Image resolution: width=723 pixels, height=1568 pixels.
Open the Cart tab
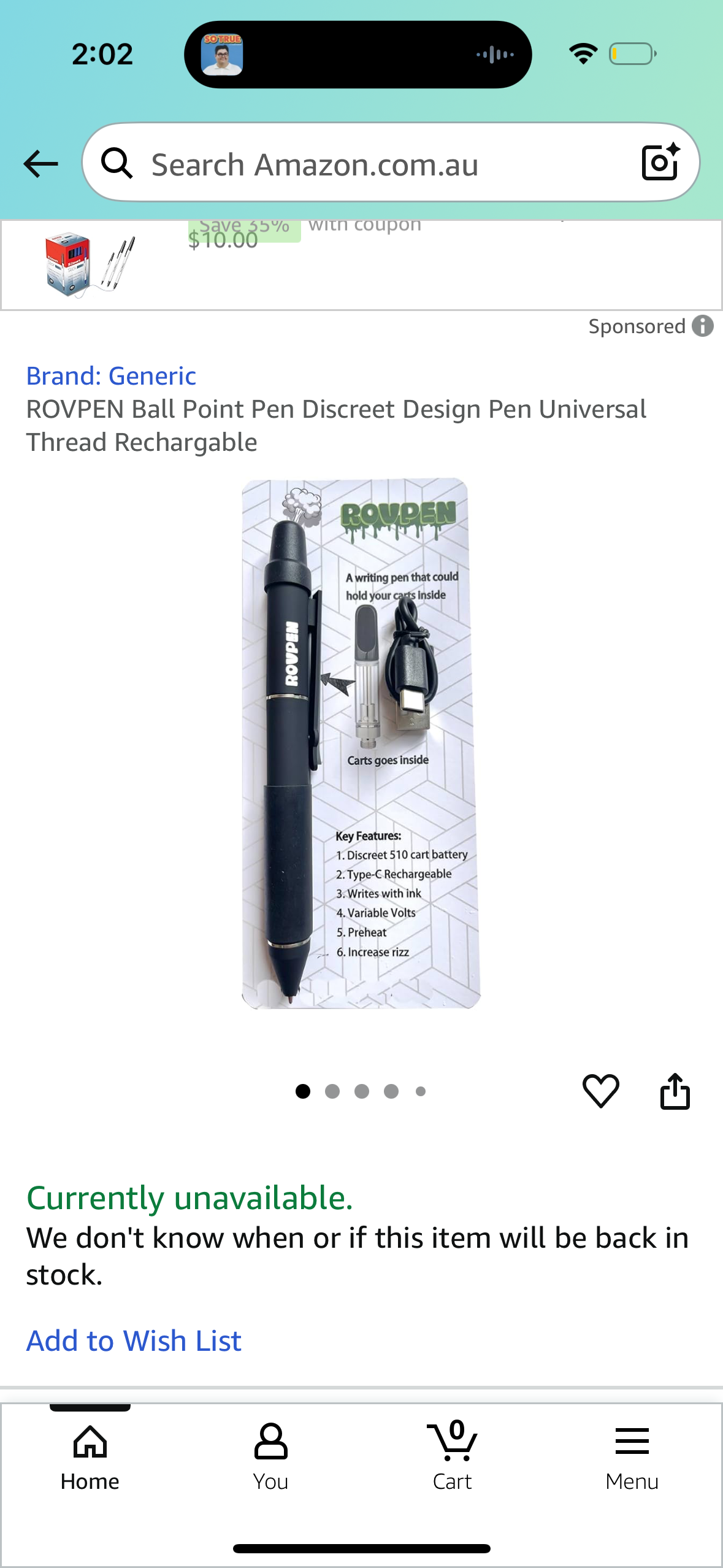click(x=452, y=1456)
